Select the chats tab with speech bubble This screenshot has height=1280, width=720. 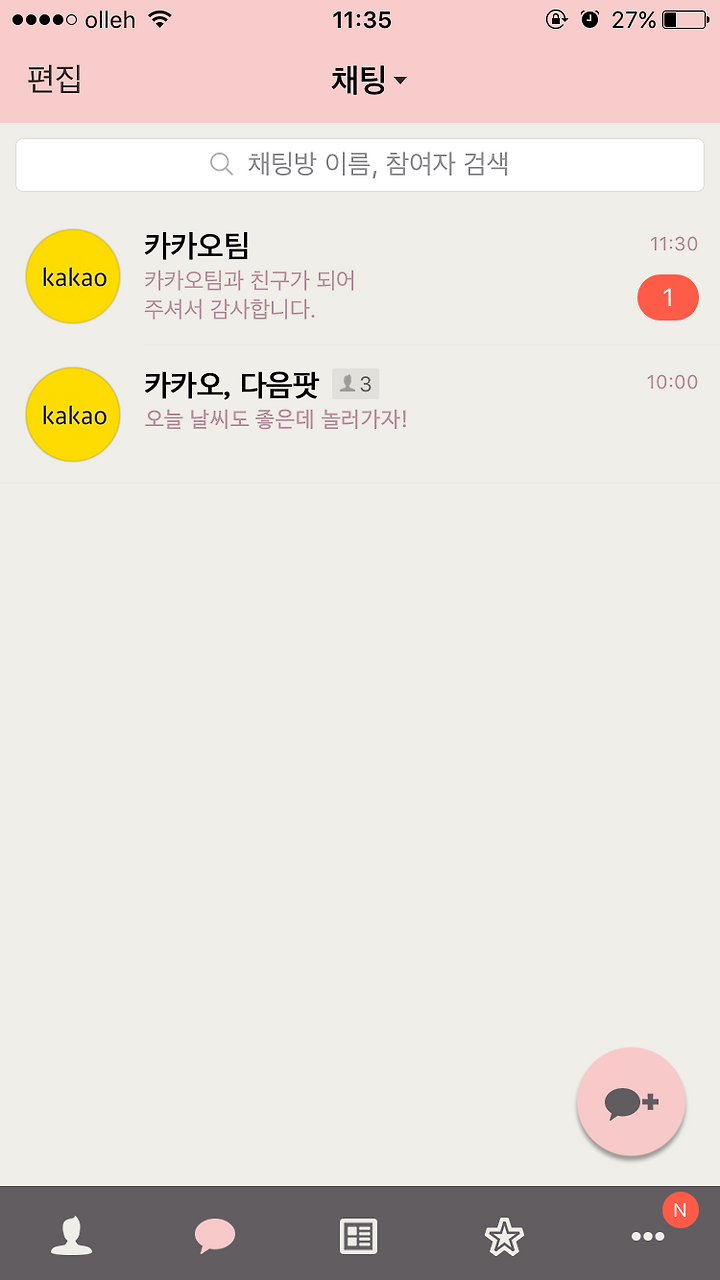215,1237
